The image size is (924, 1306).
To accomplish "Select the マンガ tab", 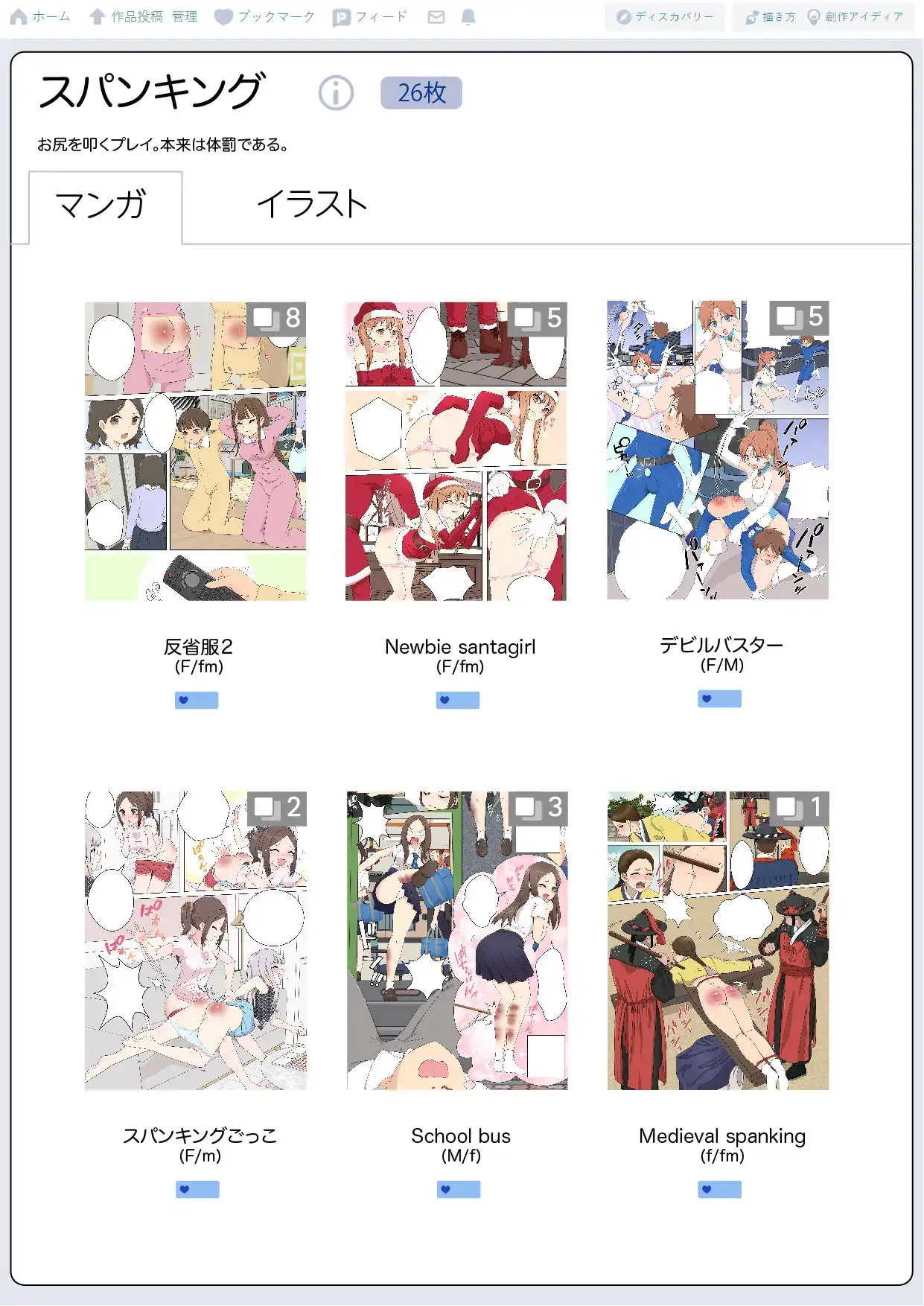I will [105, 206].
